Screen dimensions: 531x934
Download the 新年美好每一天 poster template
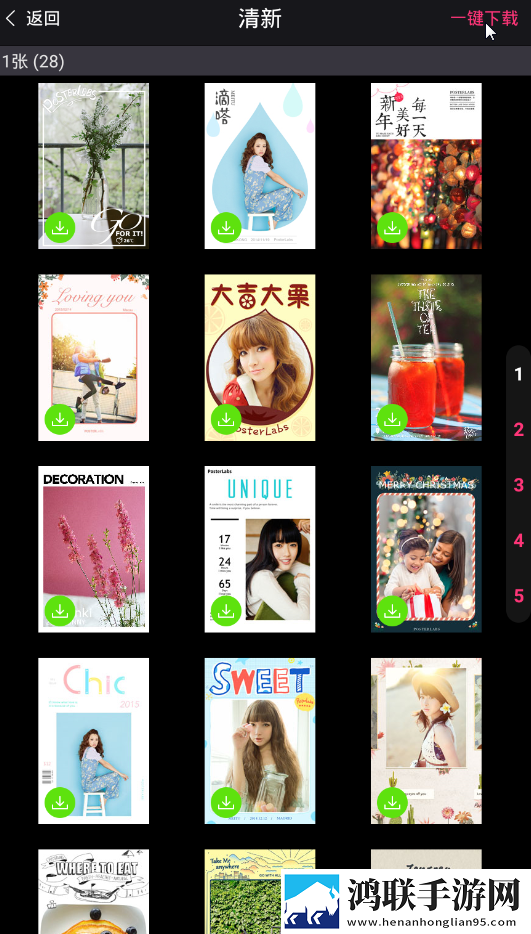click(392, 228)
